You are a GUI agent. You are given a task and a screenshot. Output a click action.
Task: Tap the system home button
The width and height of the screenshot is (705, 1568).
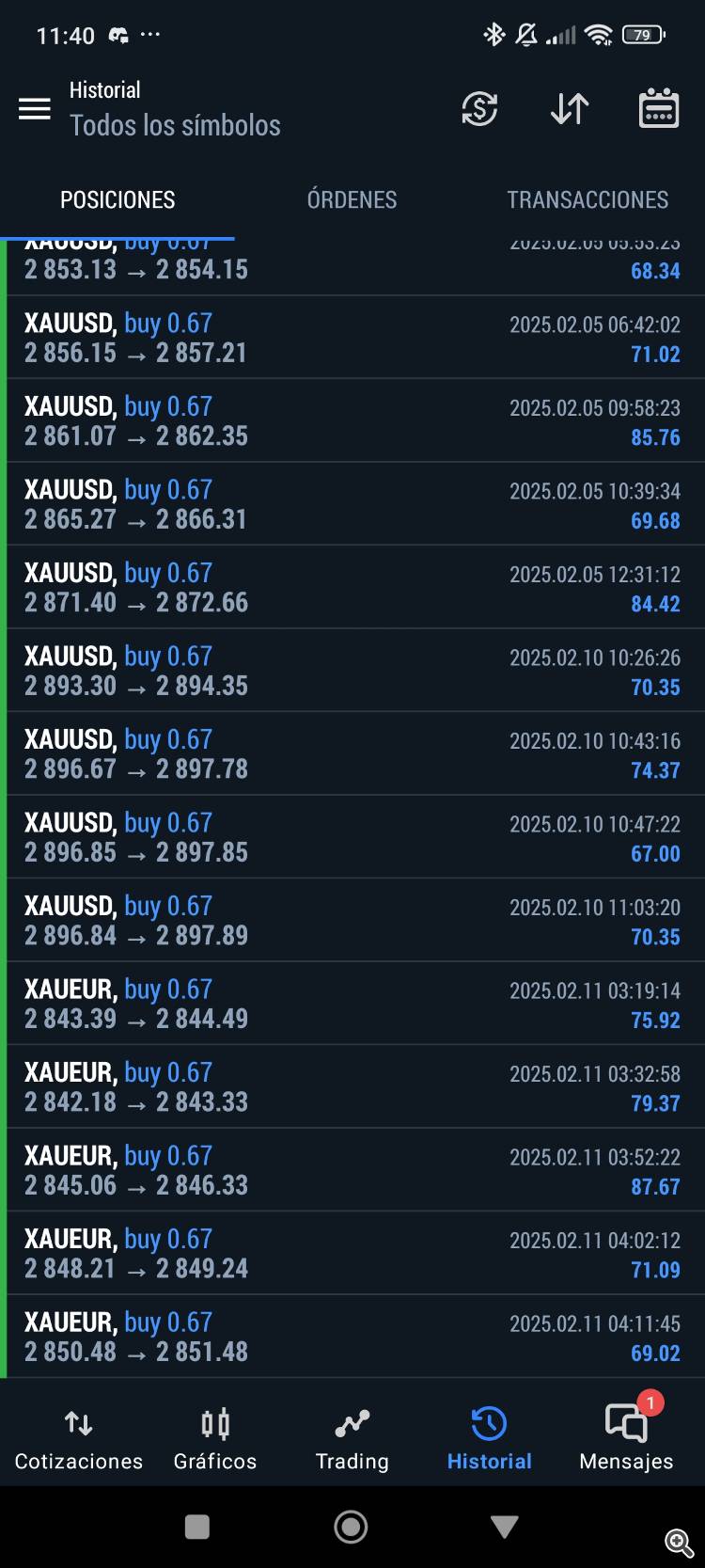[351, 1527]
